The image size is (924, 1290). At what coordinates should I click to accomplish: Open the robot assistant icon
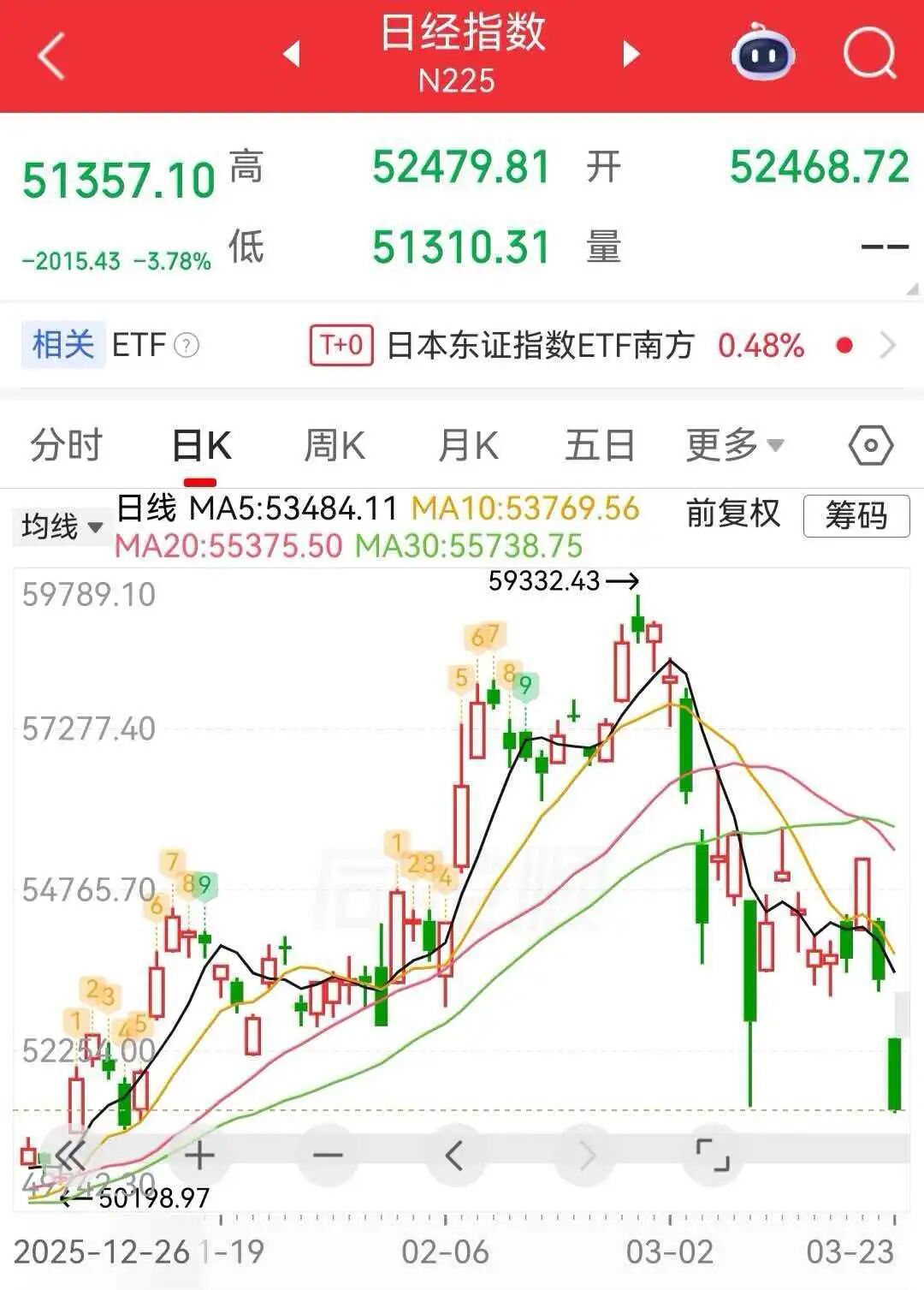click(762, 54)
